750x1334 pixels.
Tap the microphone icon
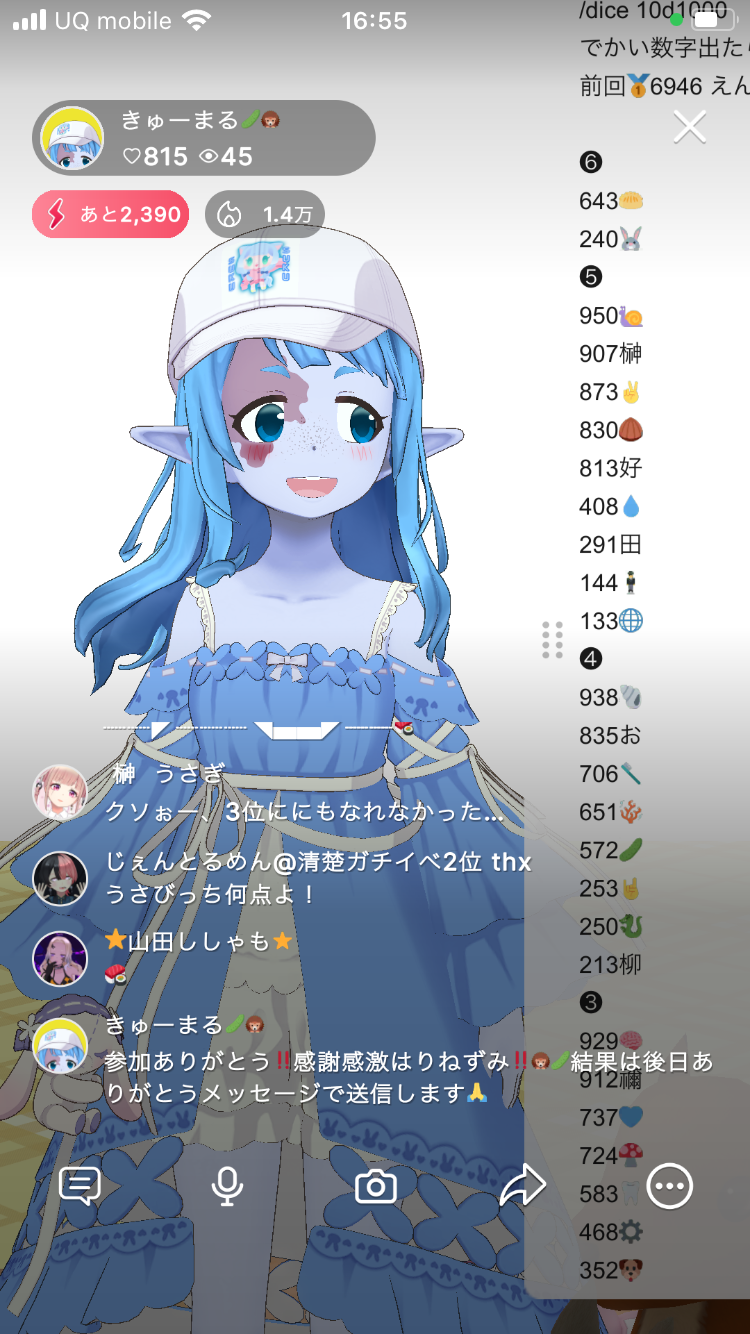coord(227,1186)
